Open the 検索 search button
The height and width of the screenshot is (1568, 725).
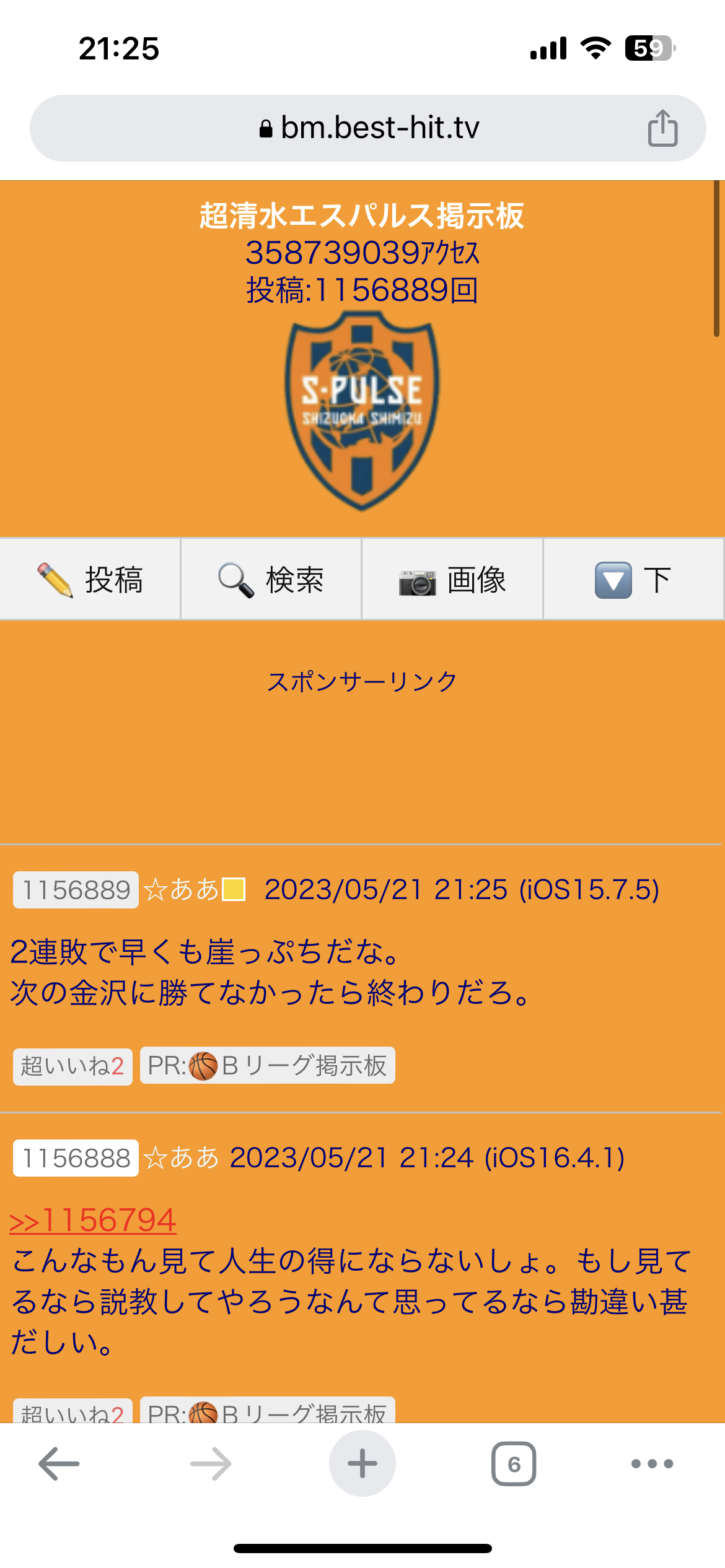pos(271,580)
